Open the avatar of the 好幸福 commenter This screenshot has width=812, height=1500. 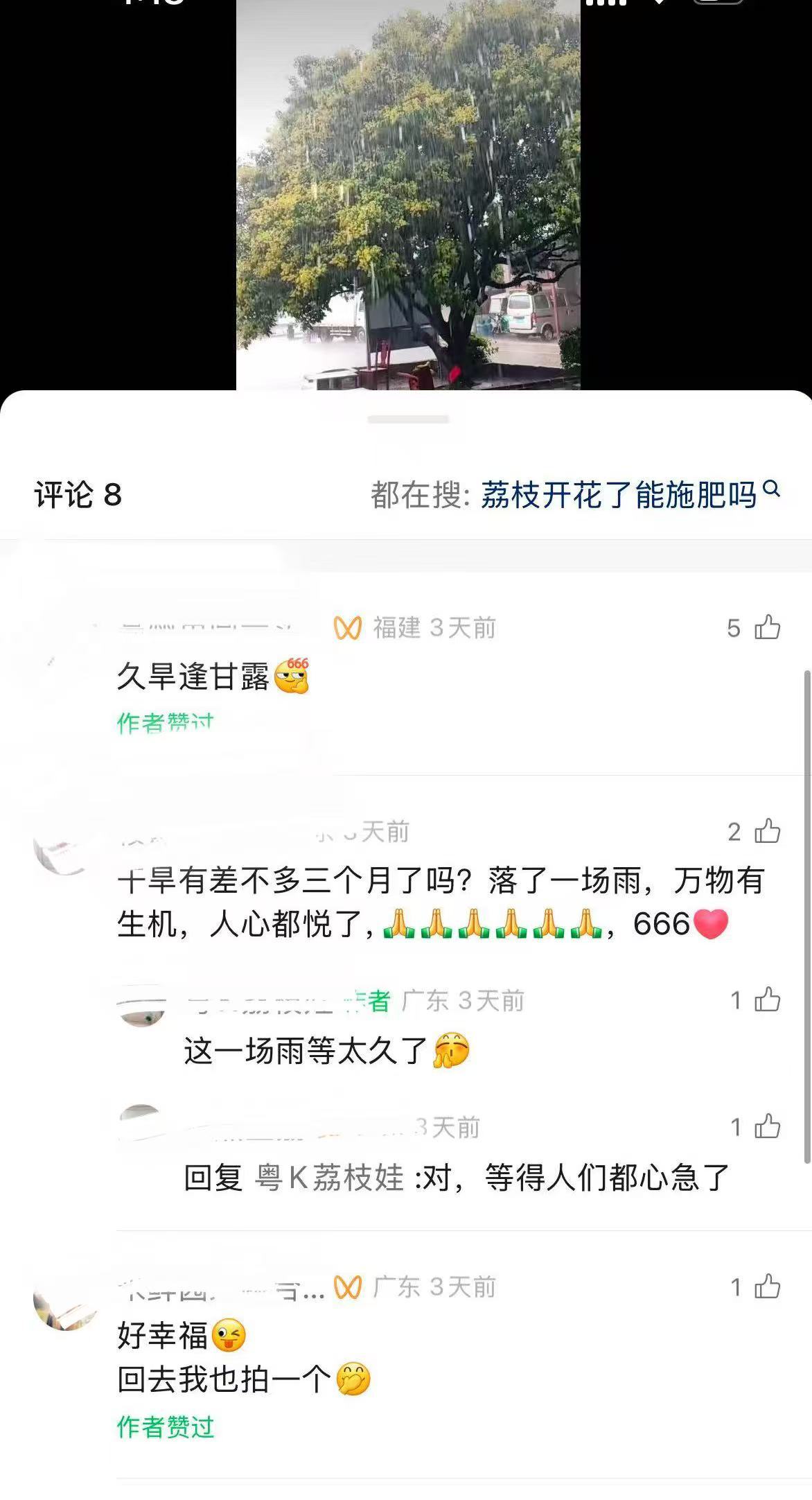tap(64, 1302)
